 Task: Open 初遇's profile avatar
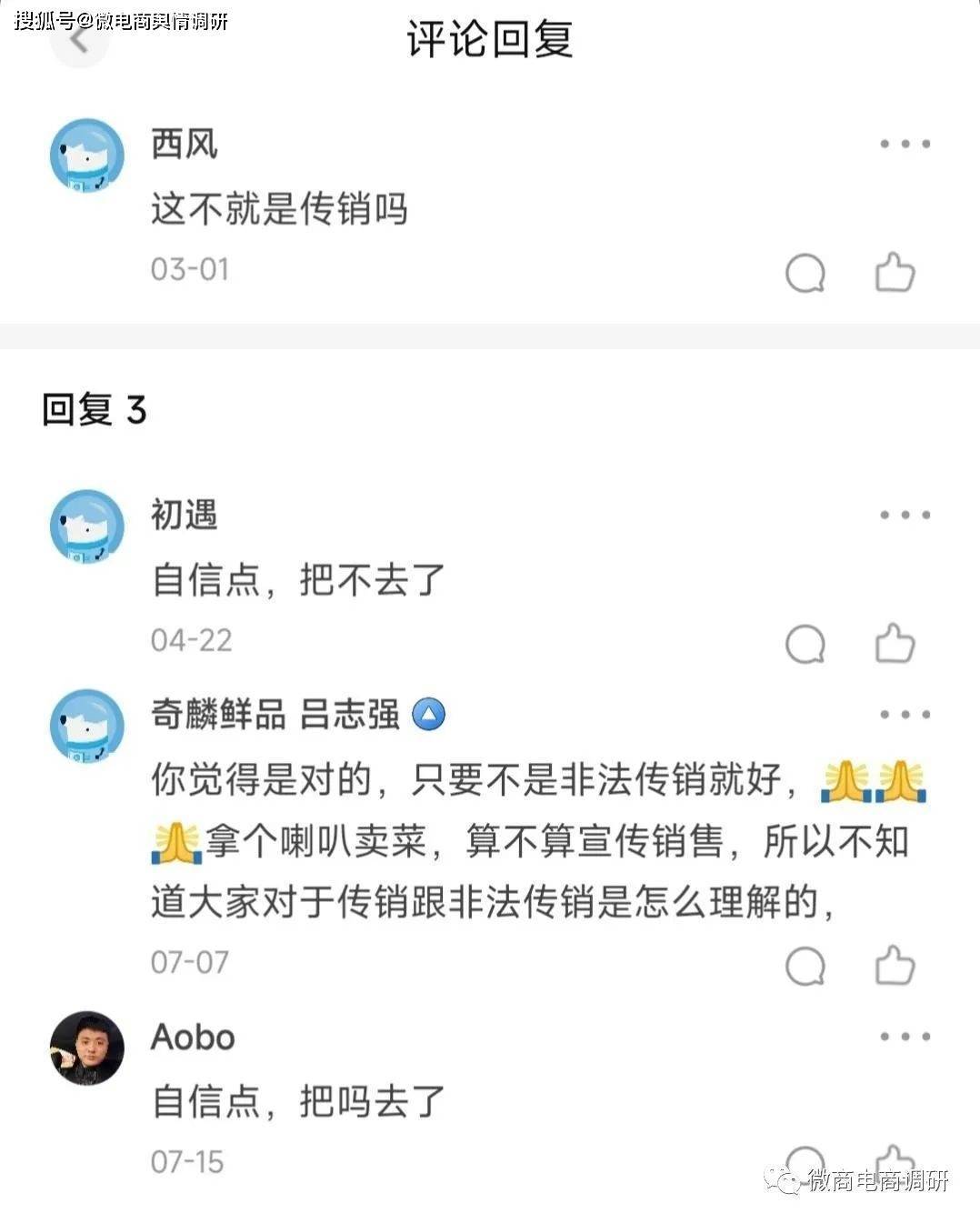(x=86, y=526)
